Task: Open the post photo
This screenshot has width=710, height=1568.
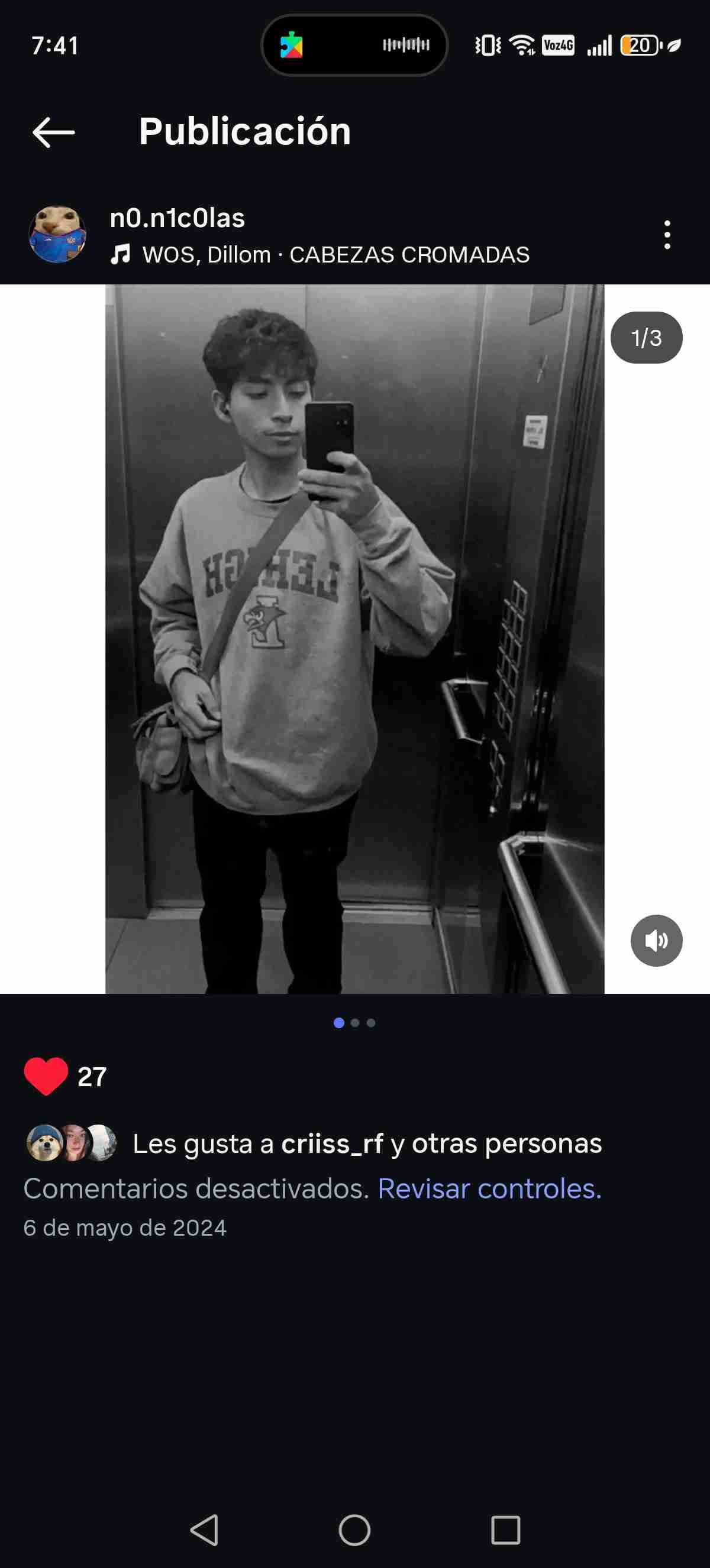Action: click(354, 639)
